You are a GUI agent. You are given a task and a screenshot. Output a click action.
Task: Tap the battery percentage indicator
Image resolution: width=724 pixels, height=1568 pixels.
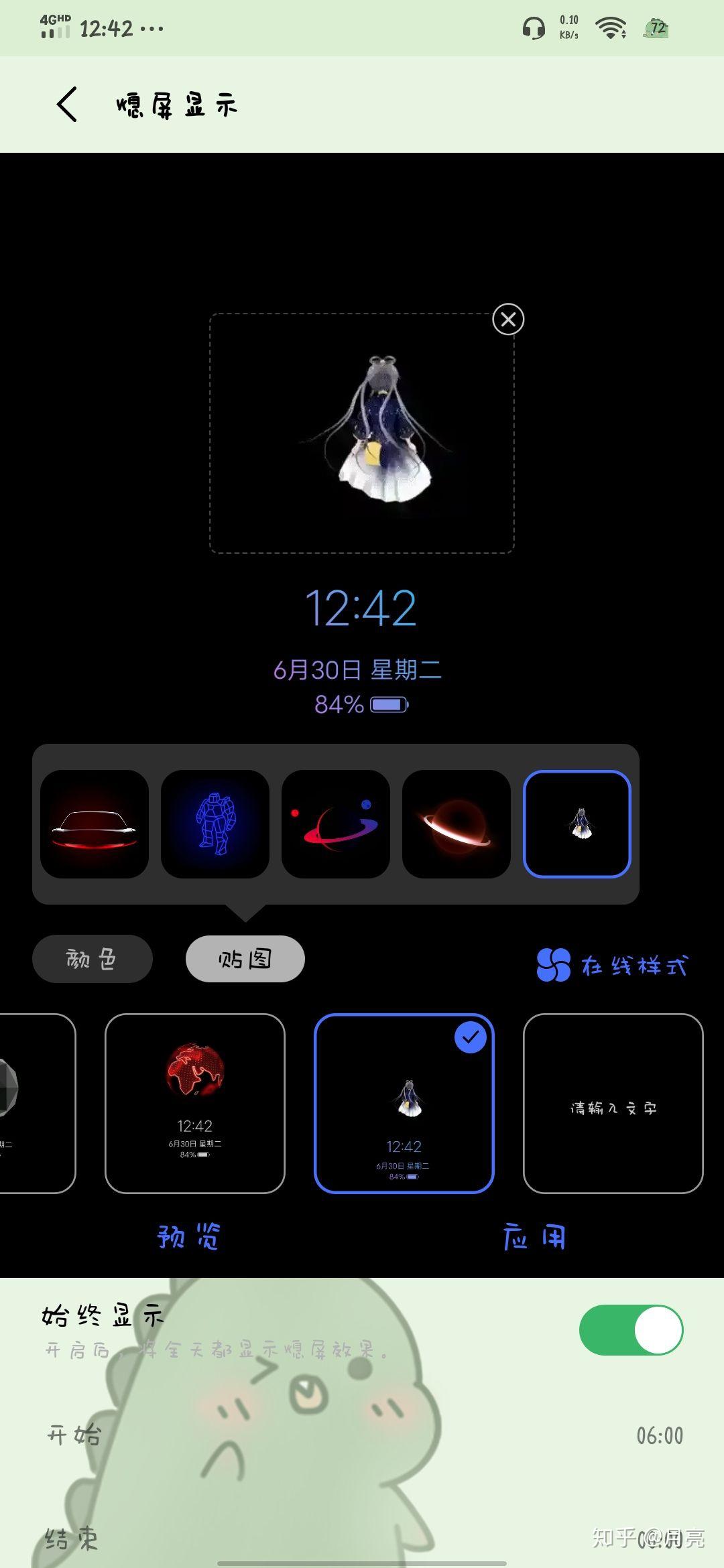pyautogui.click(x=362, y=704)
